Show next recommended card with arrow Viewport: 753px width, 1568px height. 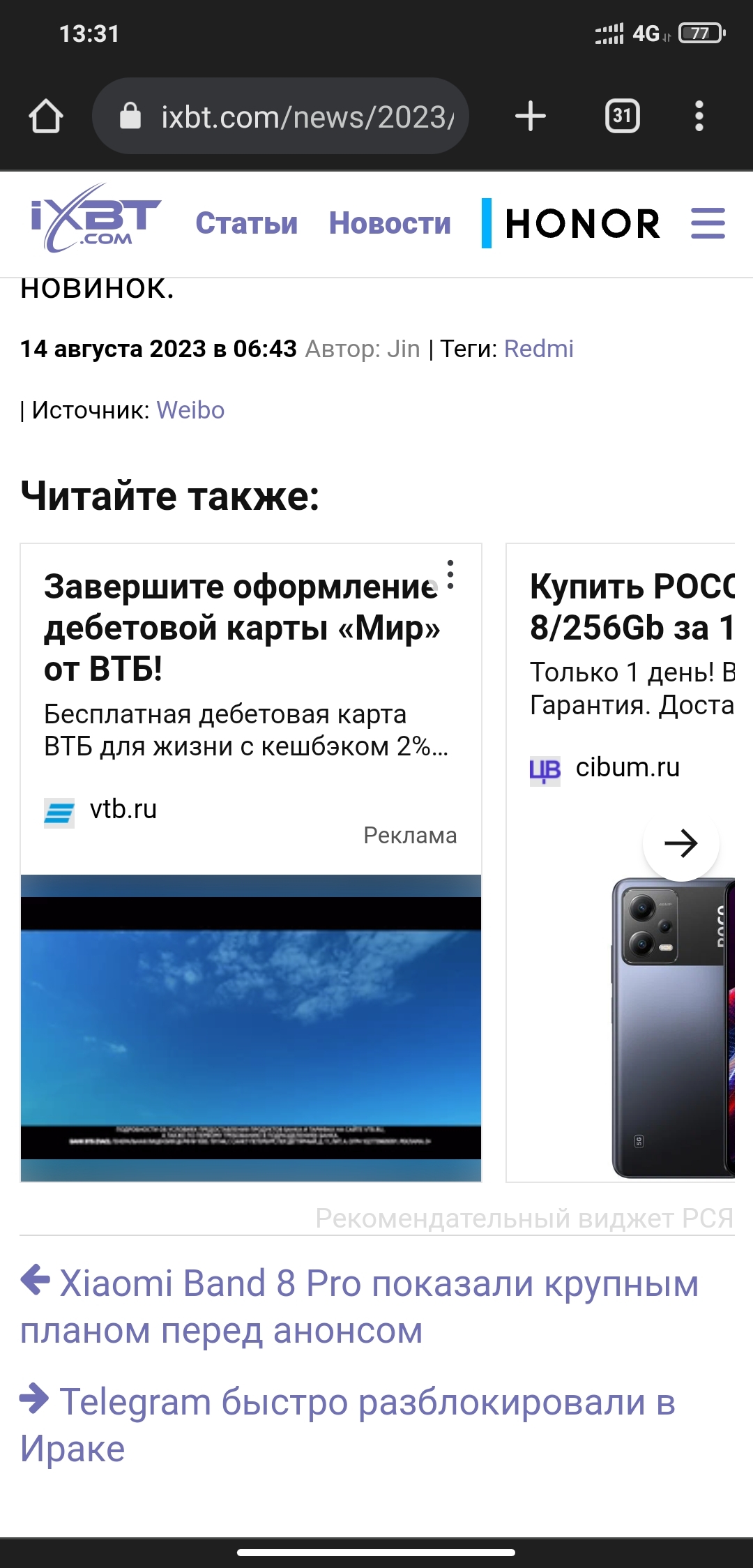(x=680, y=843)
